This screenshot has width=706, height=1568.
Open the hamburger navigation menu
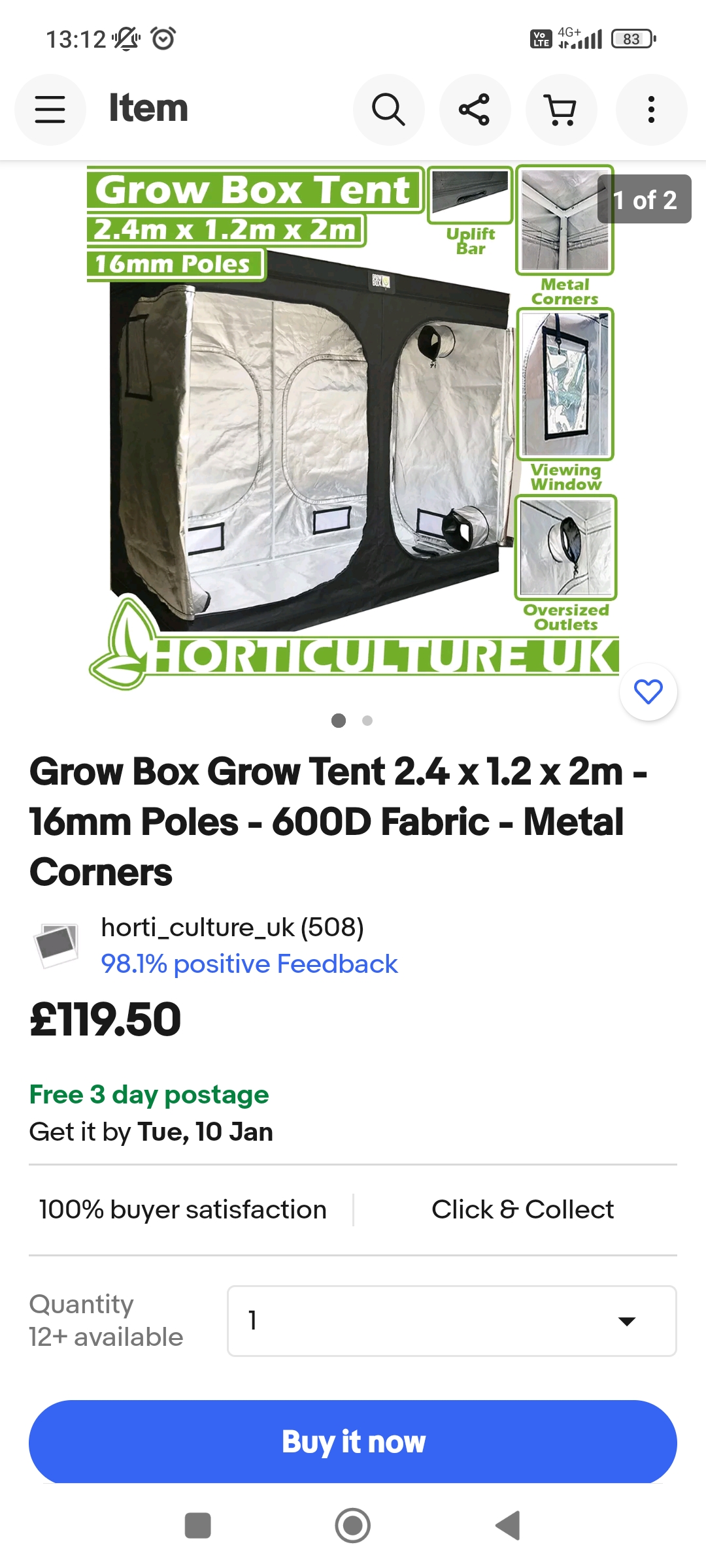point(50,109)
